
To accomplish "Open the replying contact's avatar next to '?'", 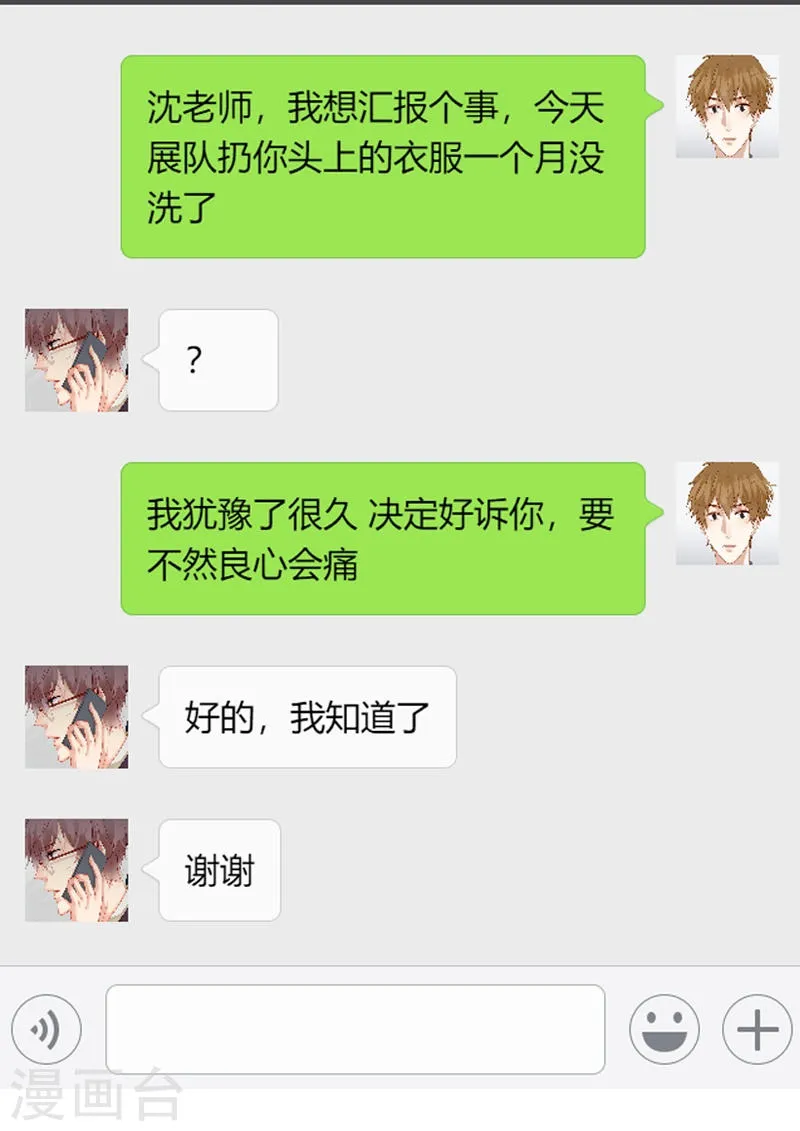I will [76, 358].
